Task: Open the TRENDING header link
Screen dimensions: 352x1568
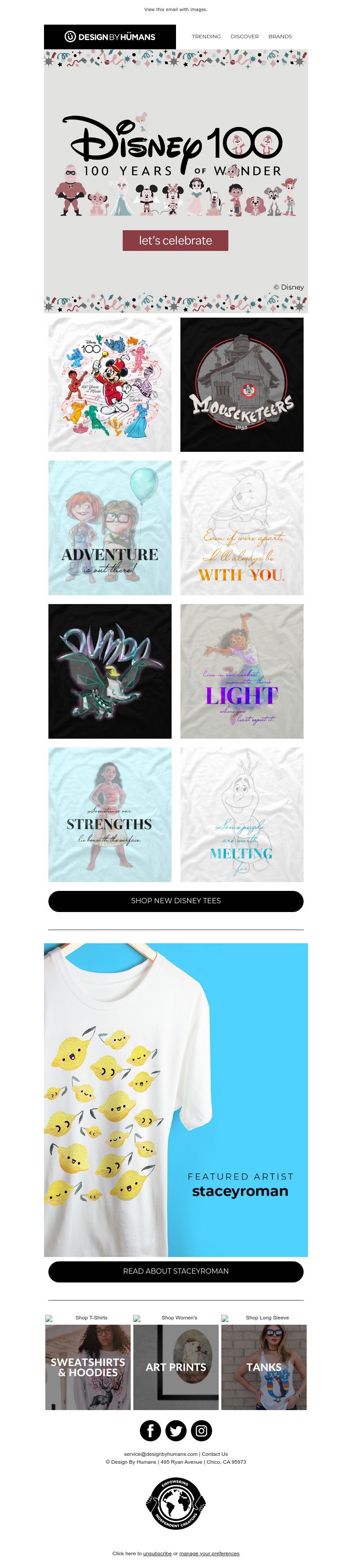Action: click(206, 37)
